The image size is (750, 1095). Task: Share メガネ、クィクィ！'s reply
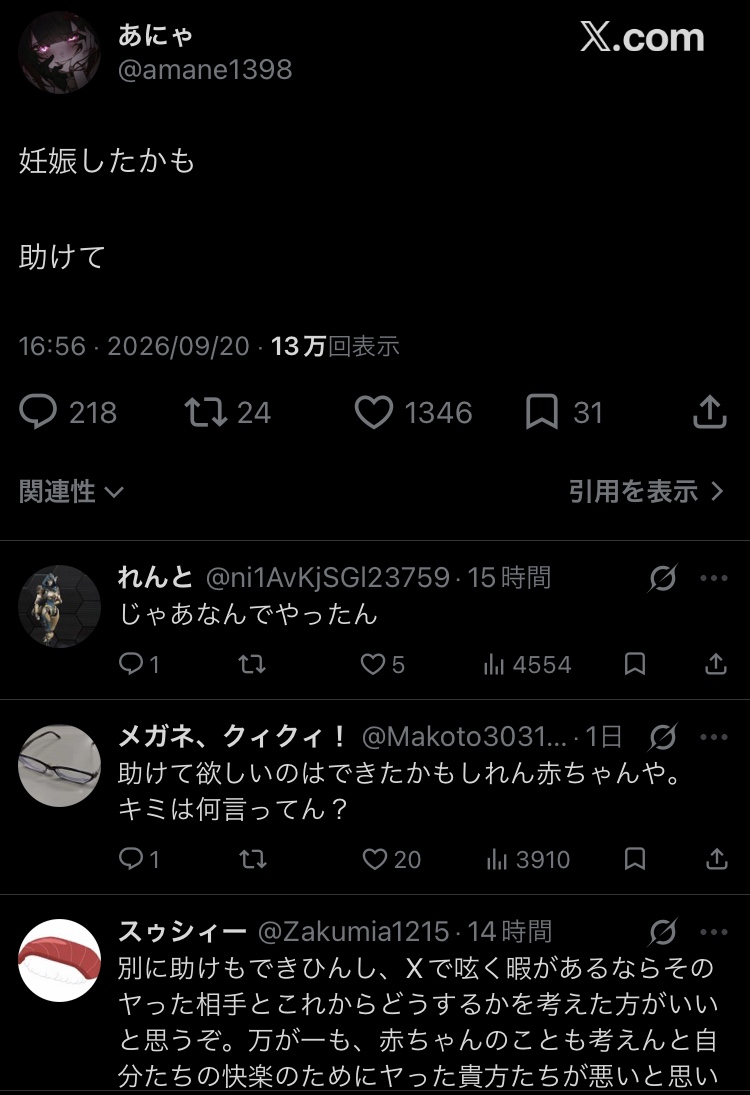[x=716, y=859]
